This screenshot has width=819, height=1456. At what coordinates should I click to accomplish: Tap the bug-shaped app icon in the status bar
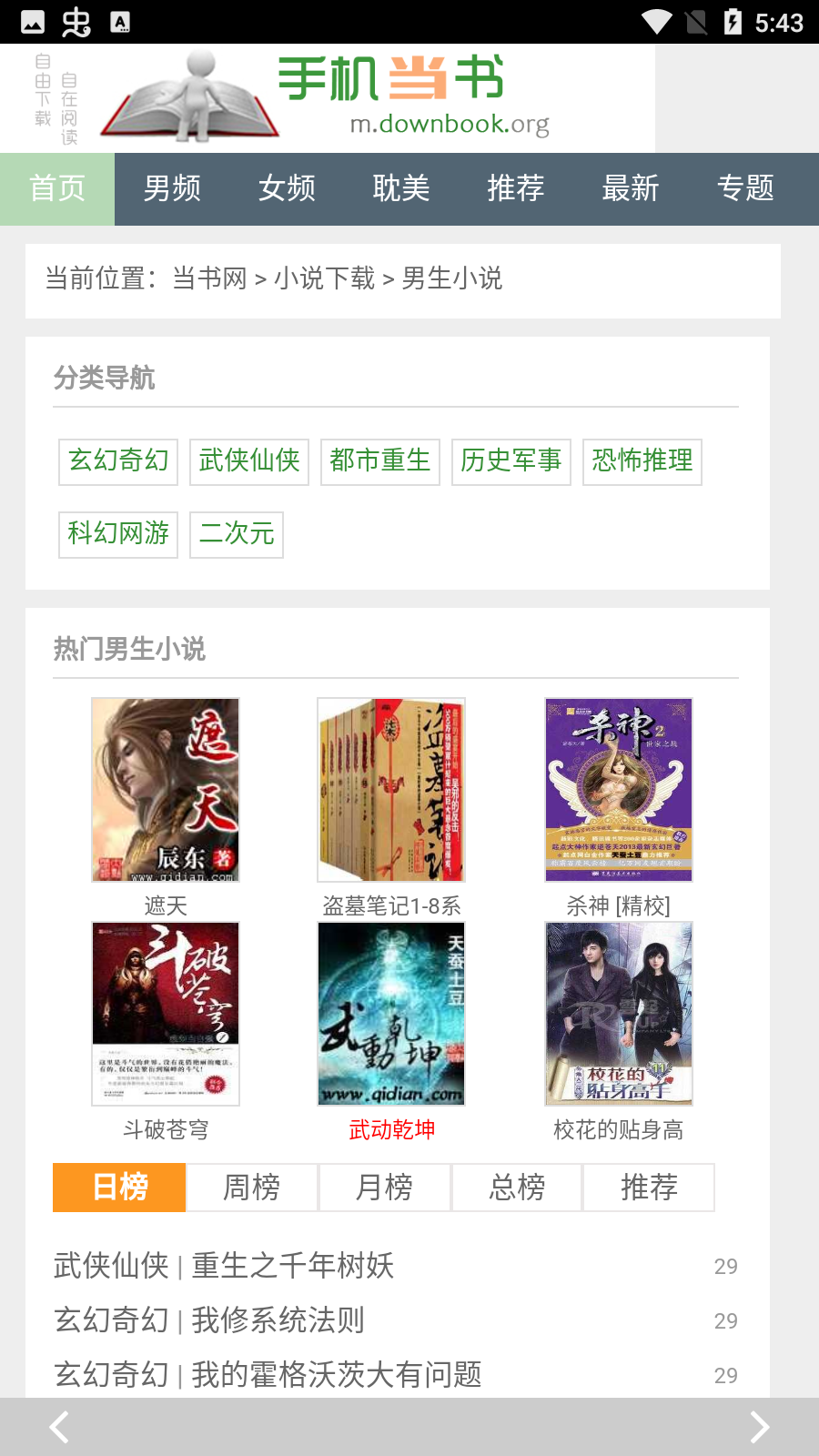click(x=77, y=20)
